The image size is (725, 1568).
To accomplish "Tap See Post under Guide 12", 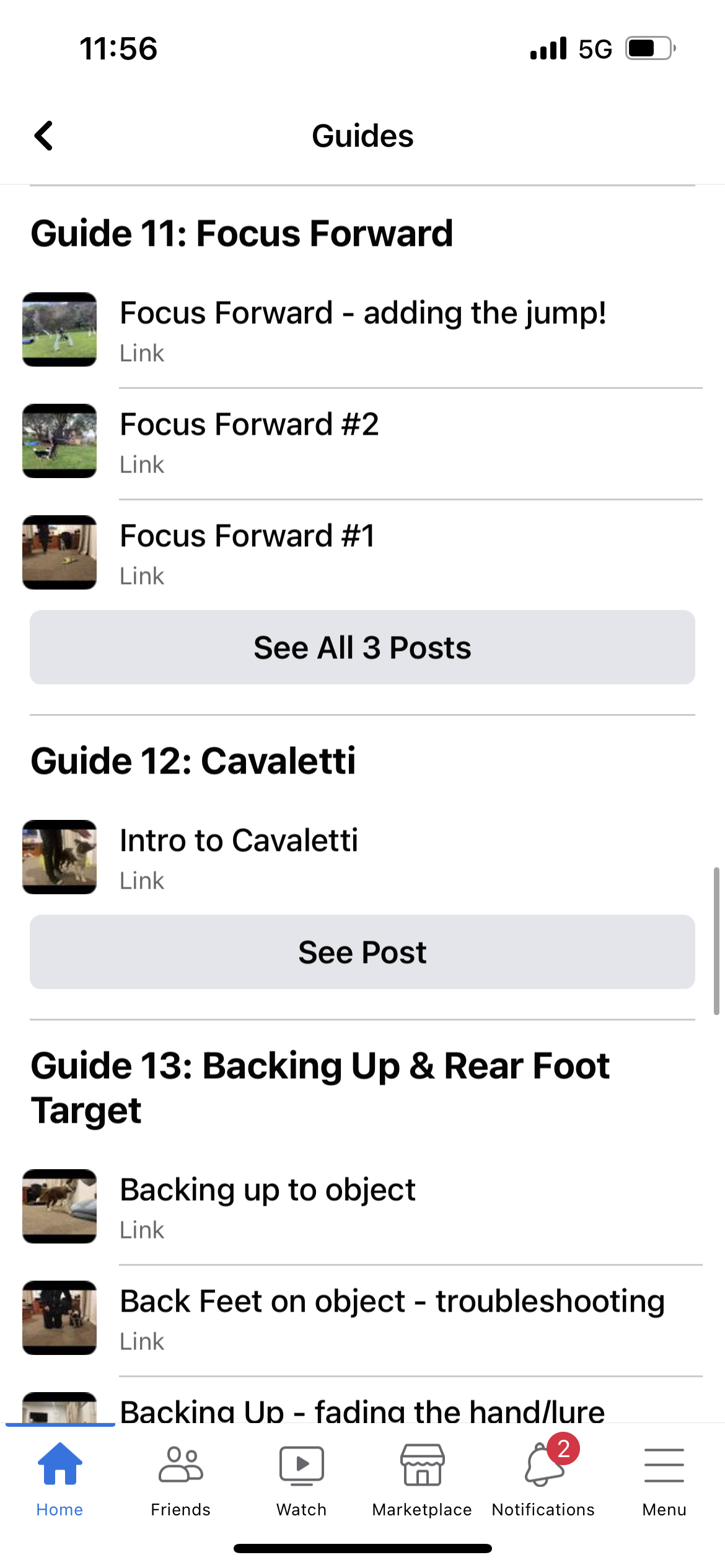I will tap(362, 952).
